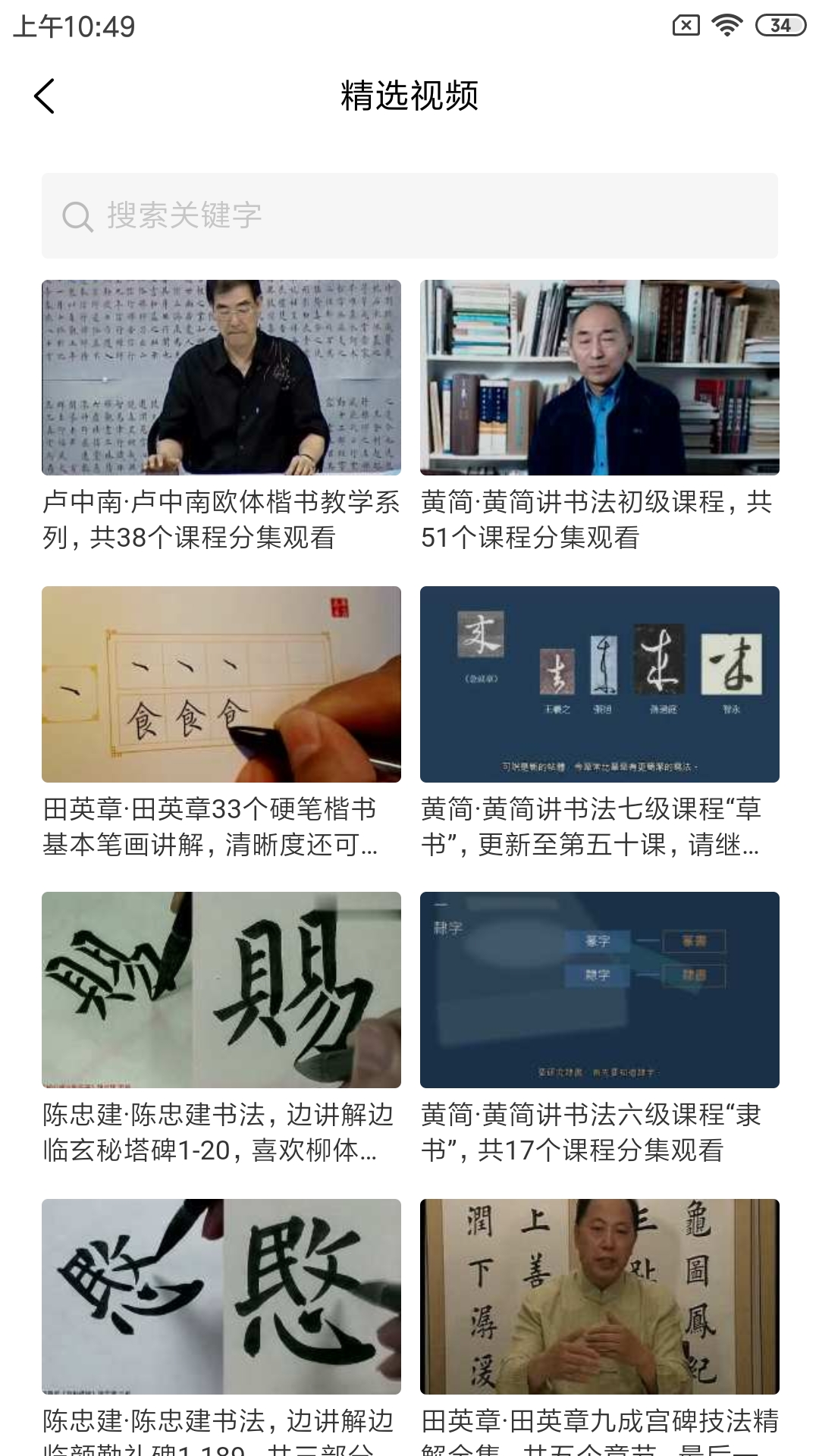Open 黄简讲书法初级课程 video thumbnail
The height and width of the screenshot is (1456, 819).
click(x=599, y=378)
